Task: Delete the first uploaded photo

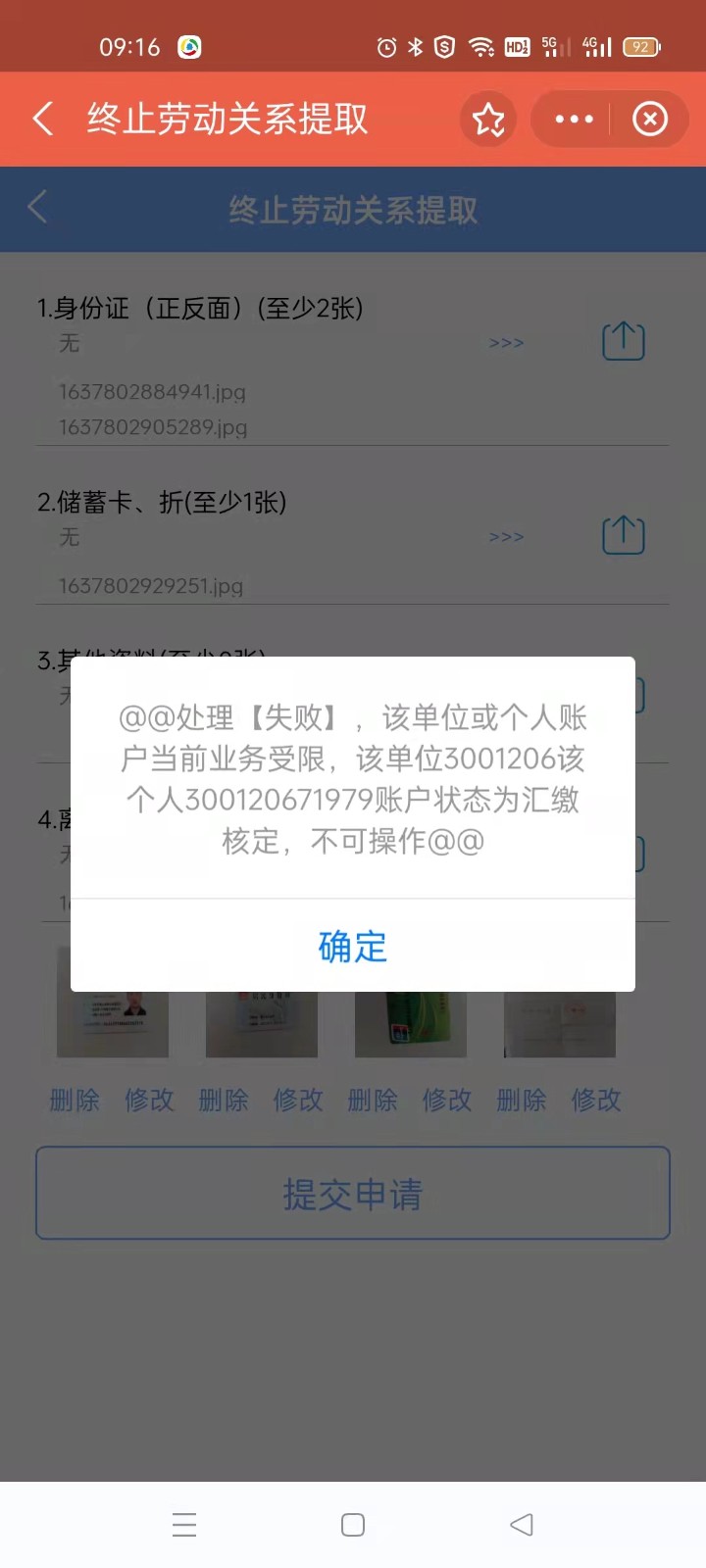Action: [x=75, y=1101]
